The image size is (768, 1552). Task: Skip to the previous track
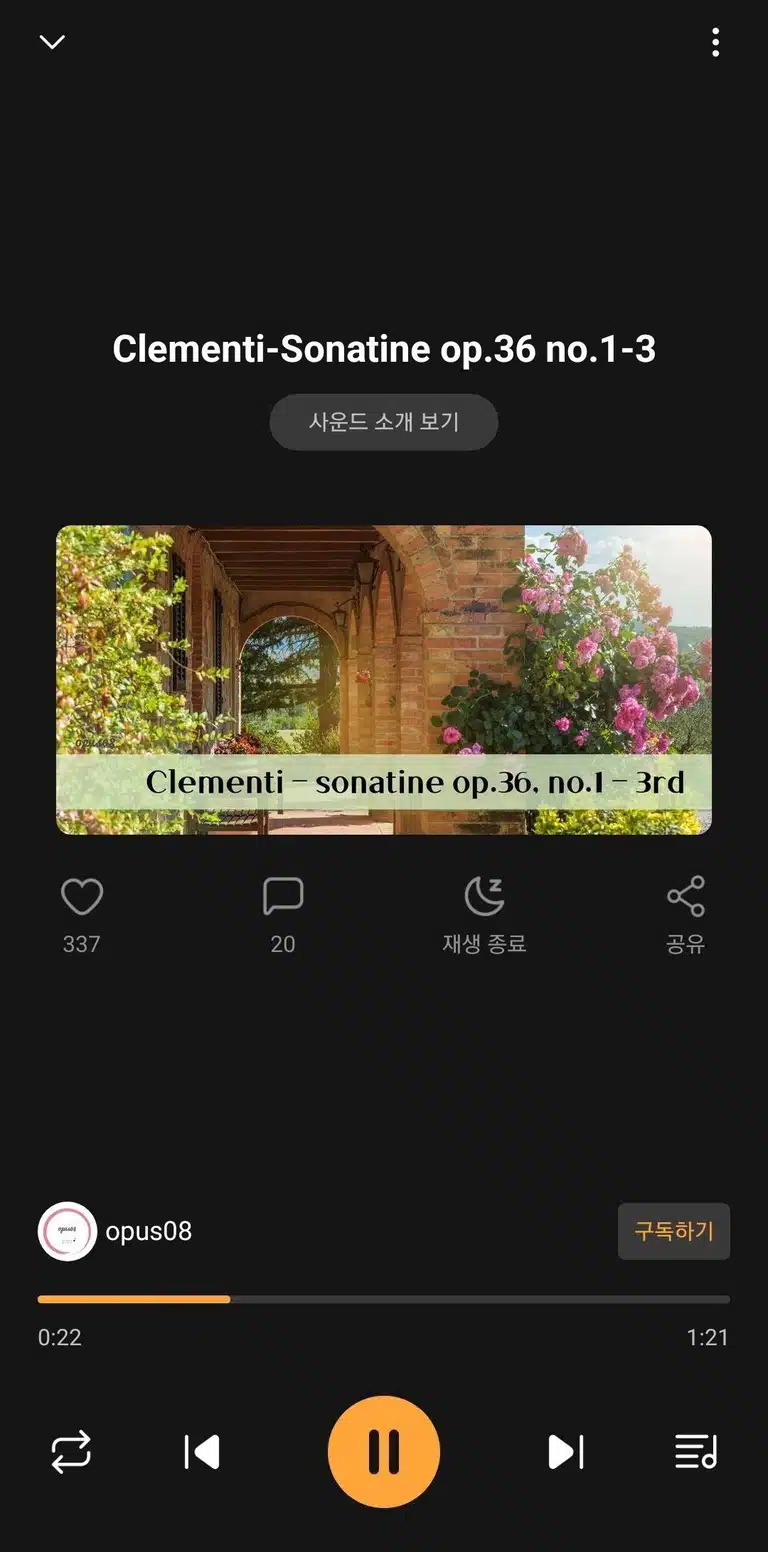[x=202, y=1452]
